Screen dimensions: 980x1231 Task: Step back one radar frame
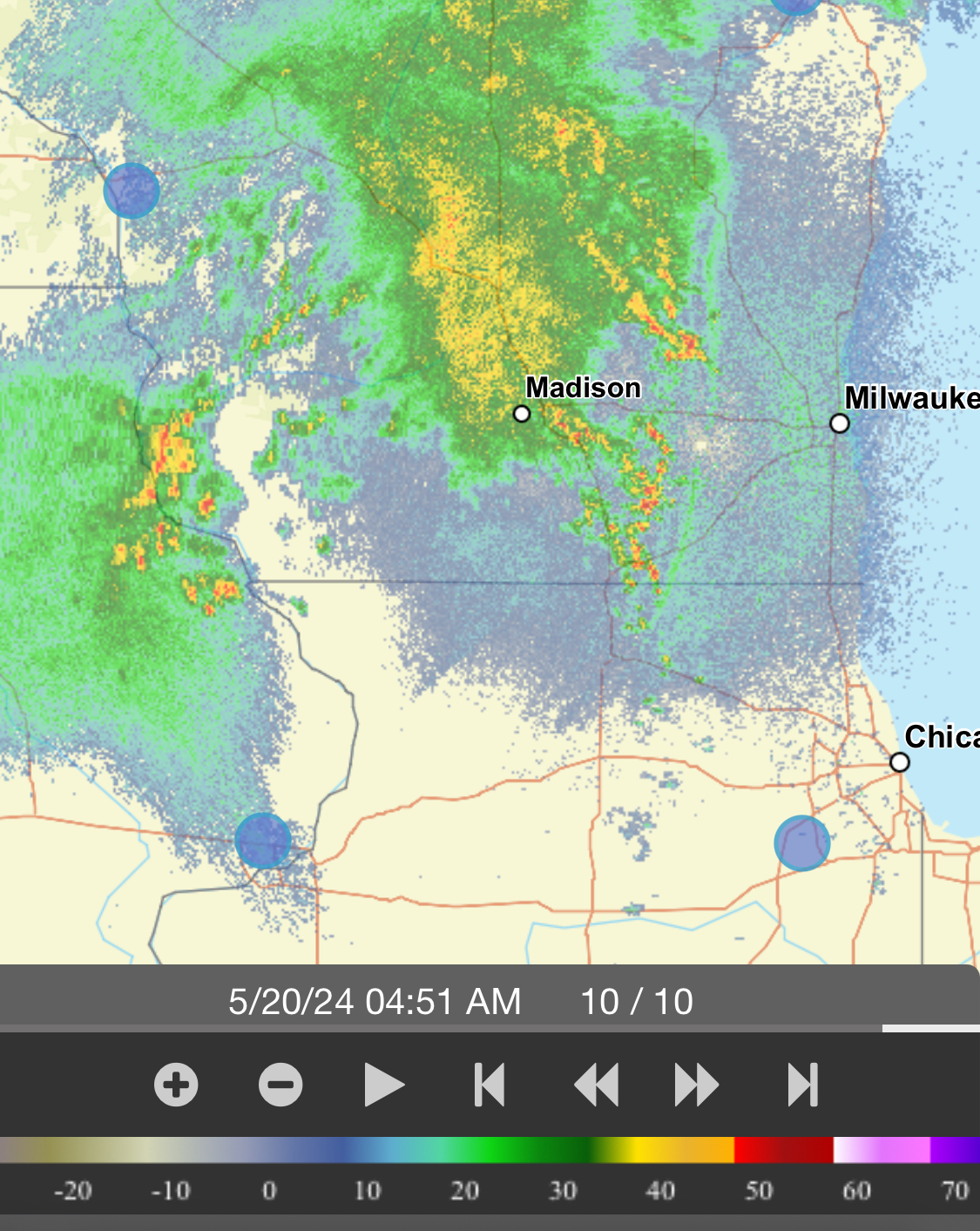(596, 1085)
